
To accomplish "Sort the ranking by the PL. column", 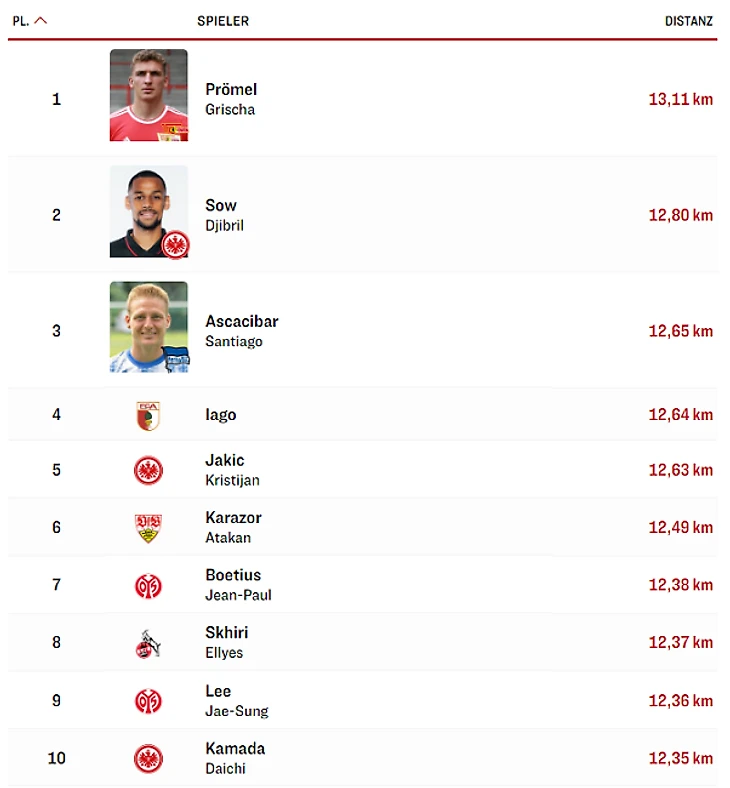I will (29, 20).
